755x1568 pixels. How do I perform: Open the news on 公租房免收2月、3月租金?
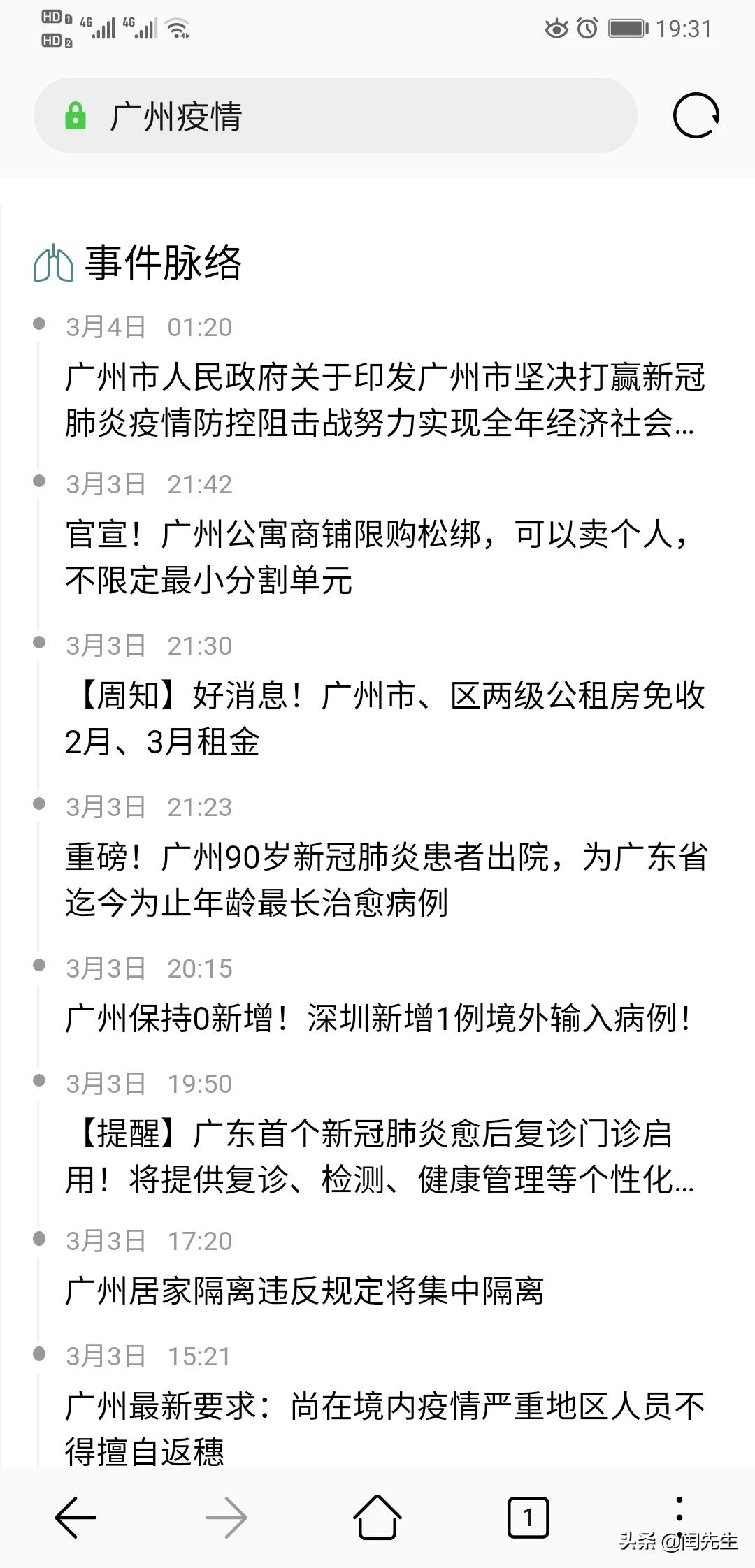click(383, 718)
